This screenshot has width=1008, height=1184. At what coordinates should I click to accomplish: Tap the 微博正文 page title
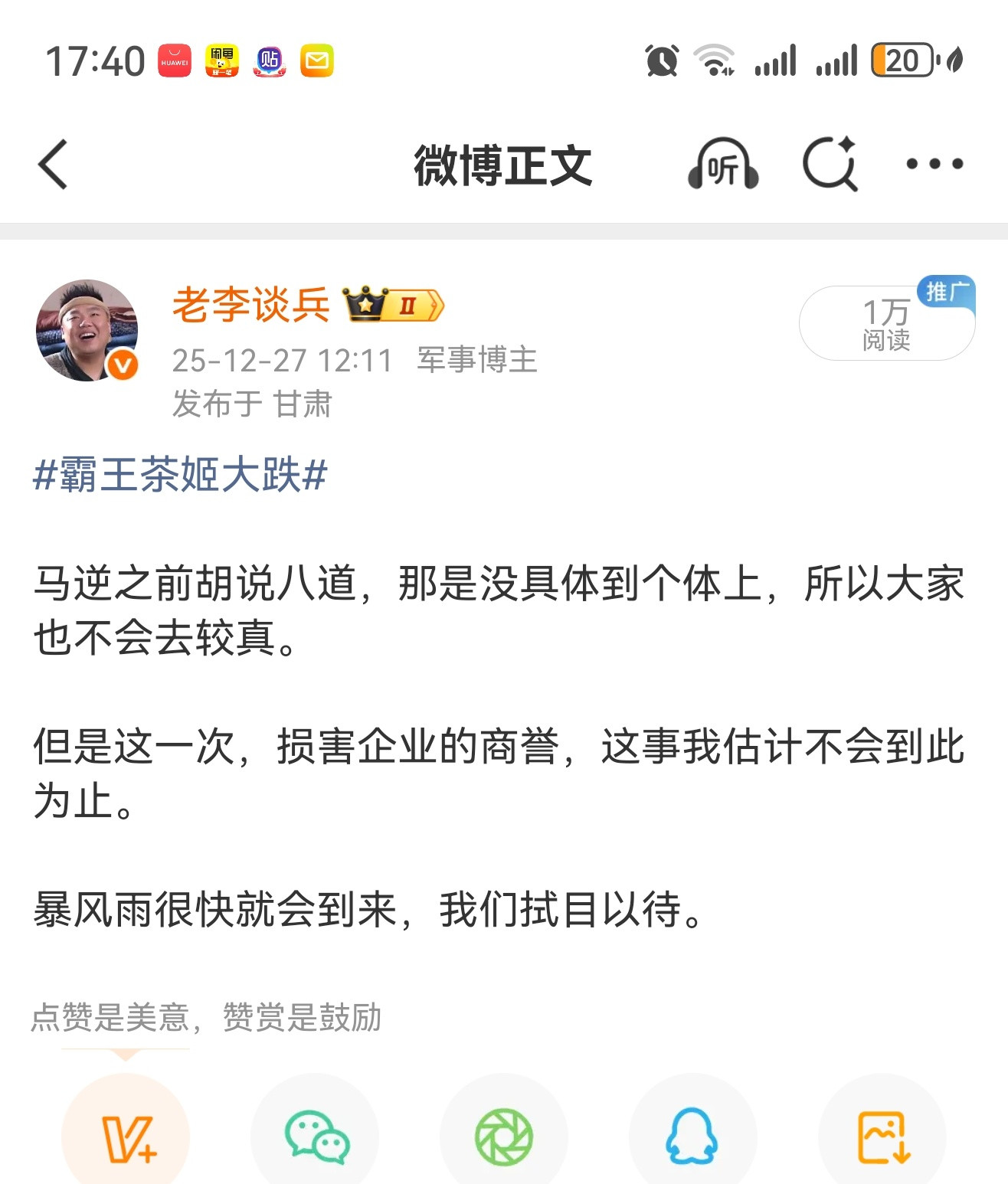click(503, 164)
